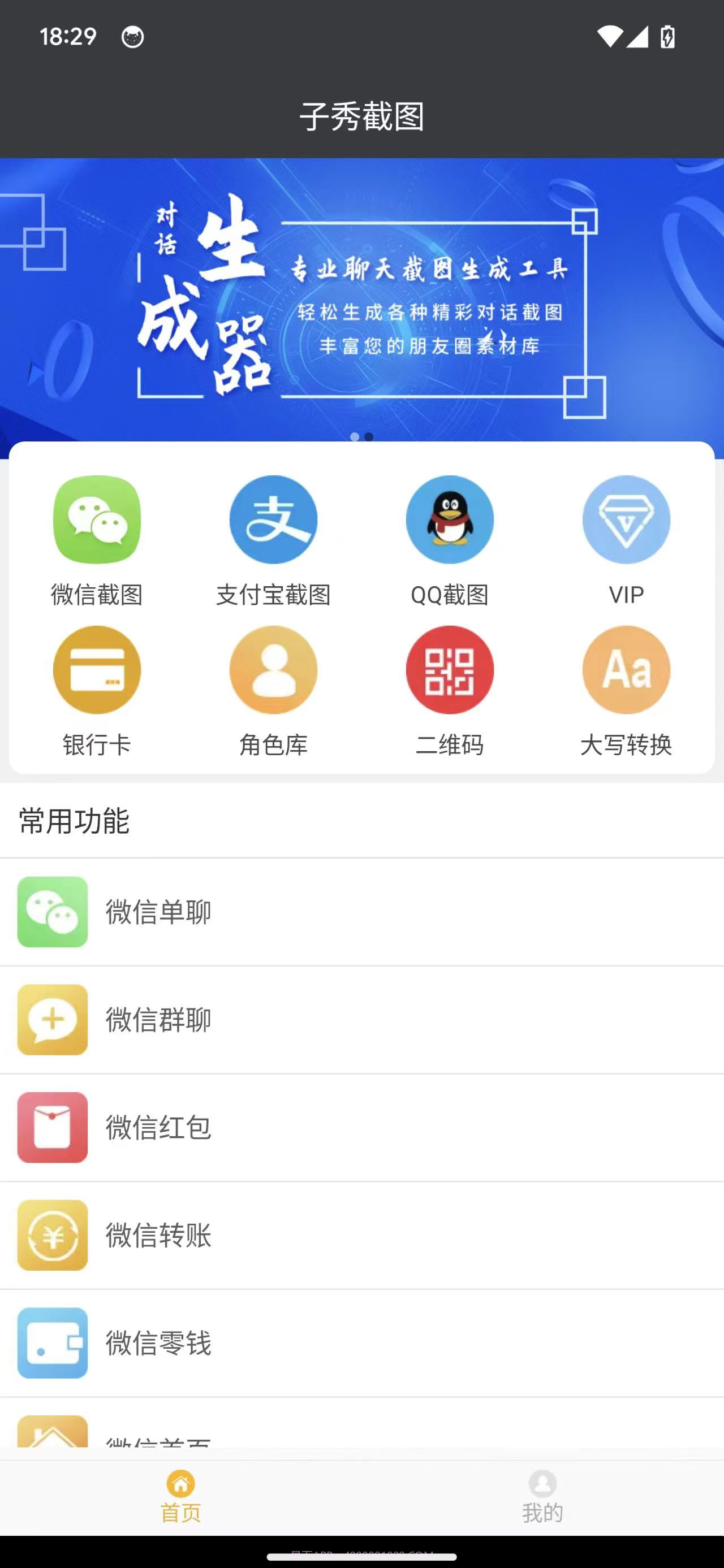
Task: Click the WeChat group chat (微信群聊) icon
Action: tap(53, 1020)
